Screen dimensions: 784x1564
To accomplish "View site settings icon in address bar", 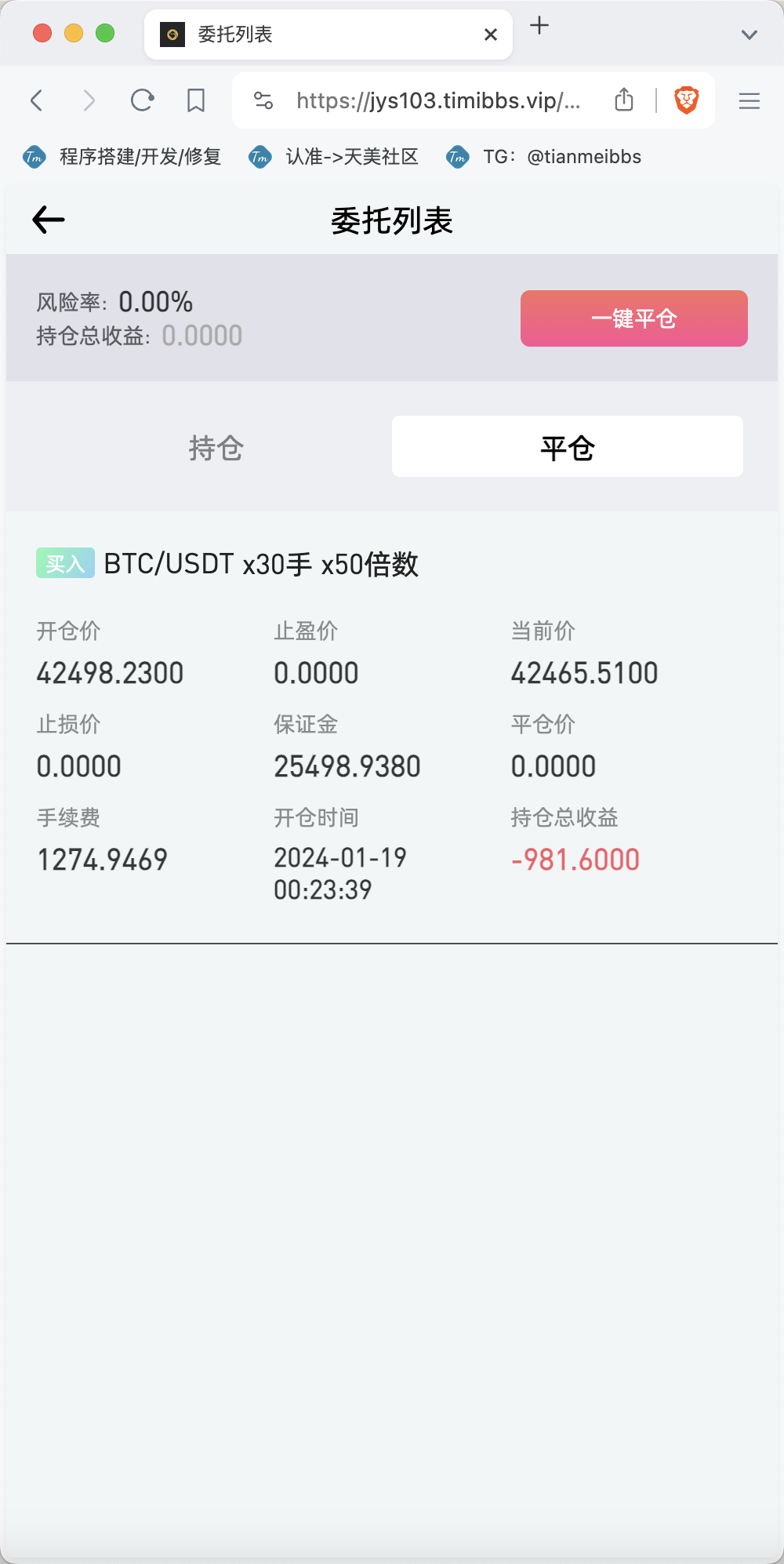I will [x=263, y=100].
